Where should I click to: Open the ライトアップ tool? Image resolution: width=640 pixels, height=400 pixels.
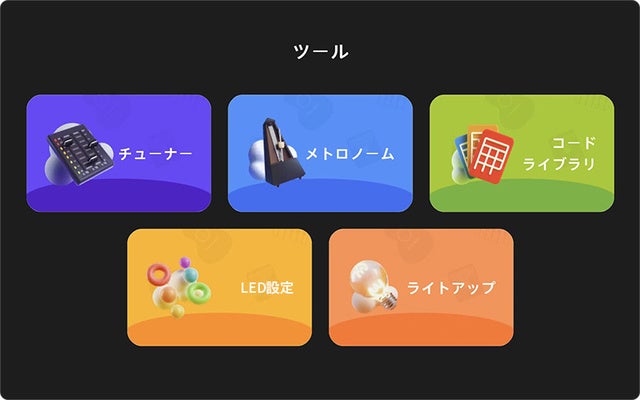(x=421, y=287)
